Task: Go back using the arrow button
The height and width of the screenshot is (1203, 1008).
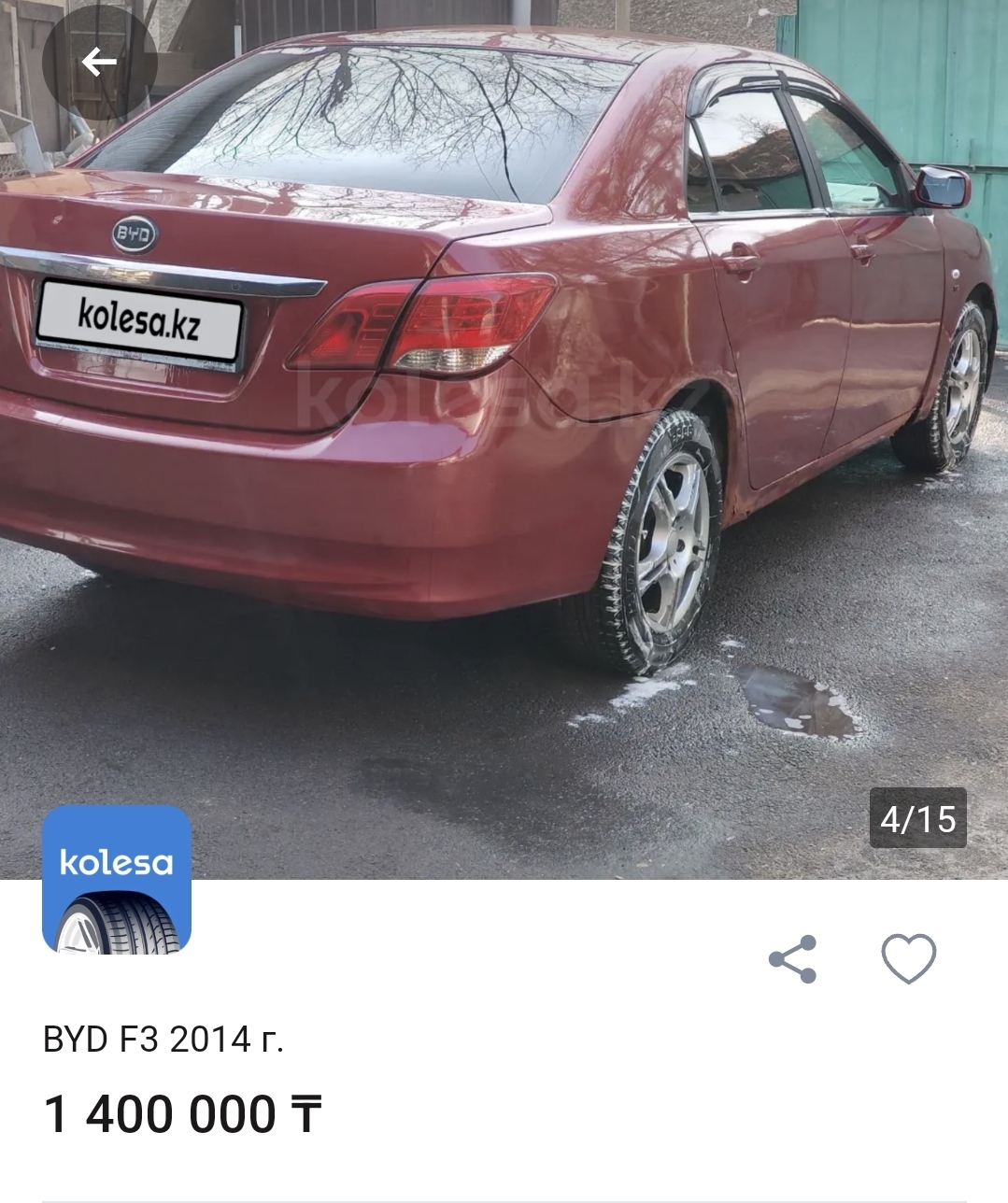Action: [99, 63]
